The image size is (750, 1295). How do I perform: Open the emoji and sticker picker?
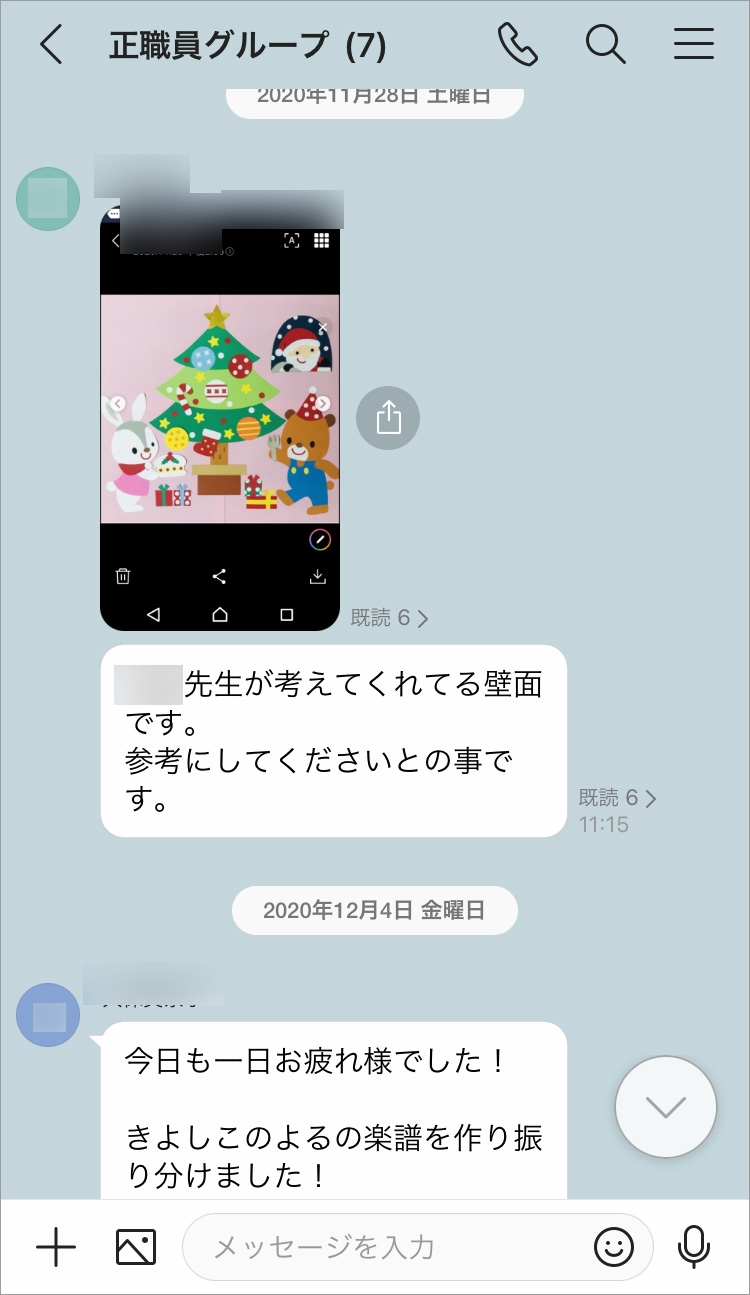[x=614, y=1247]
